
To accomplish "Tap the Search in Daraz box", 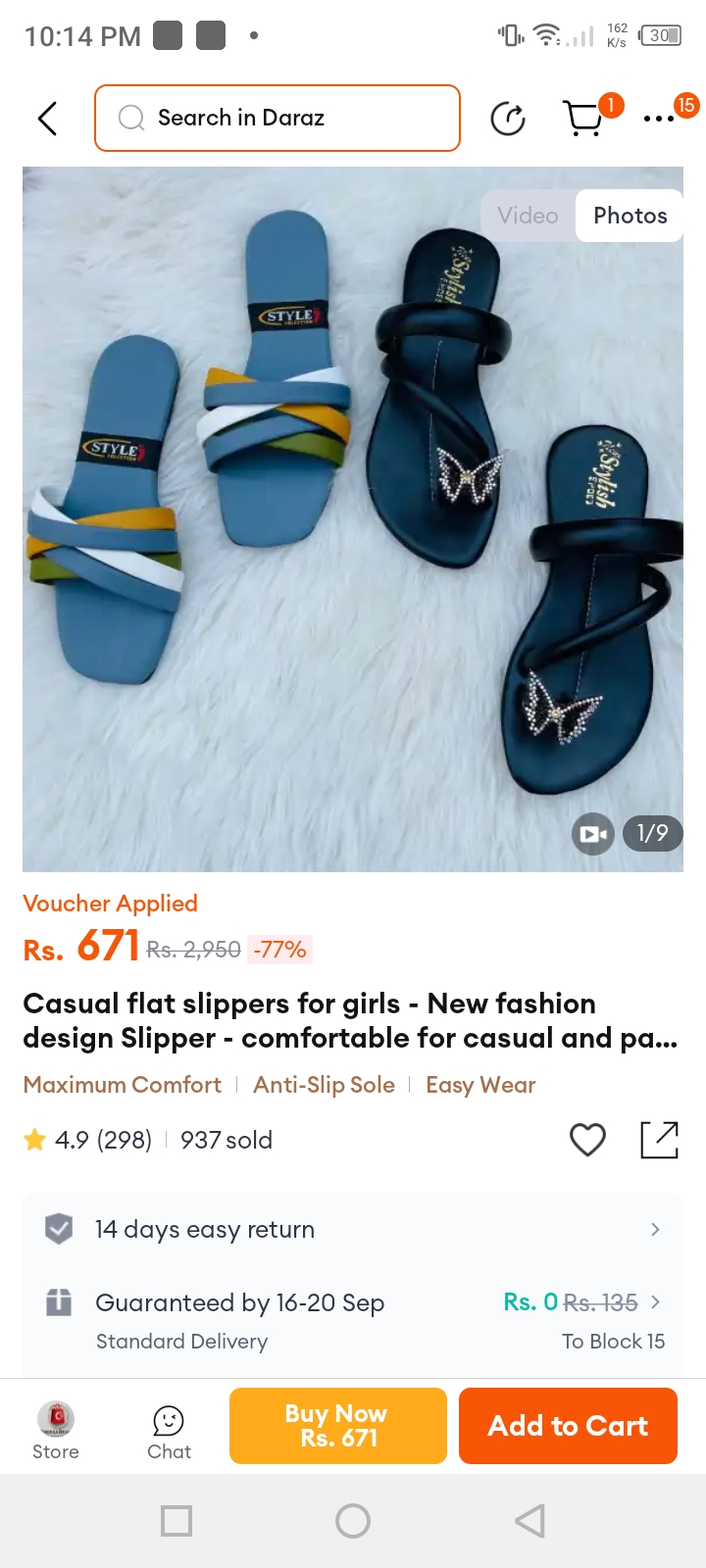I will (x=277, y=119).
